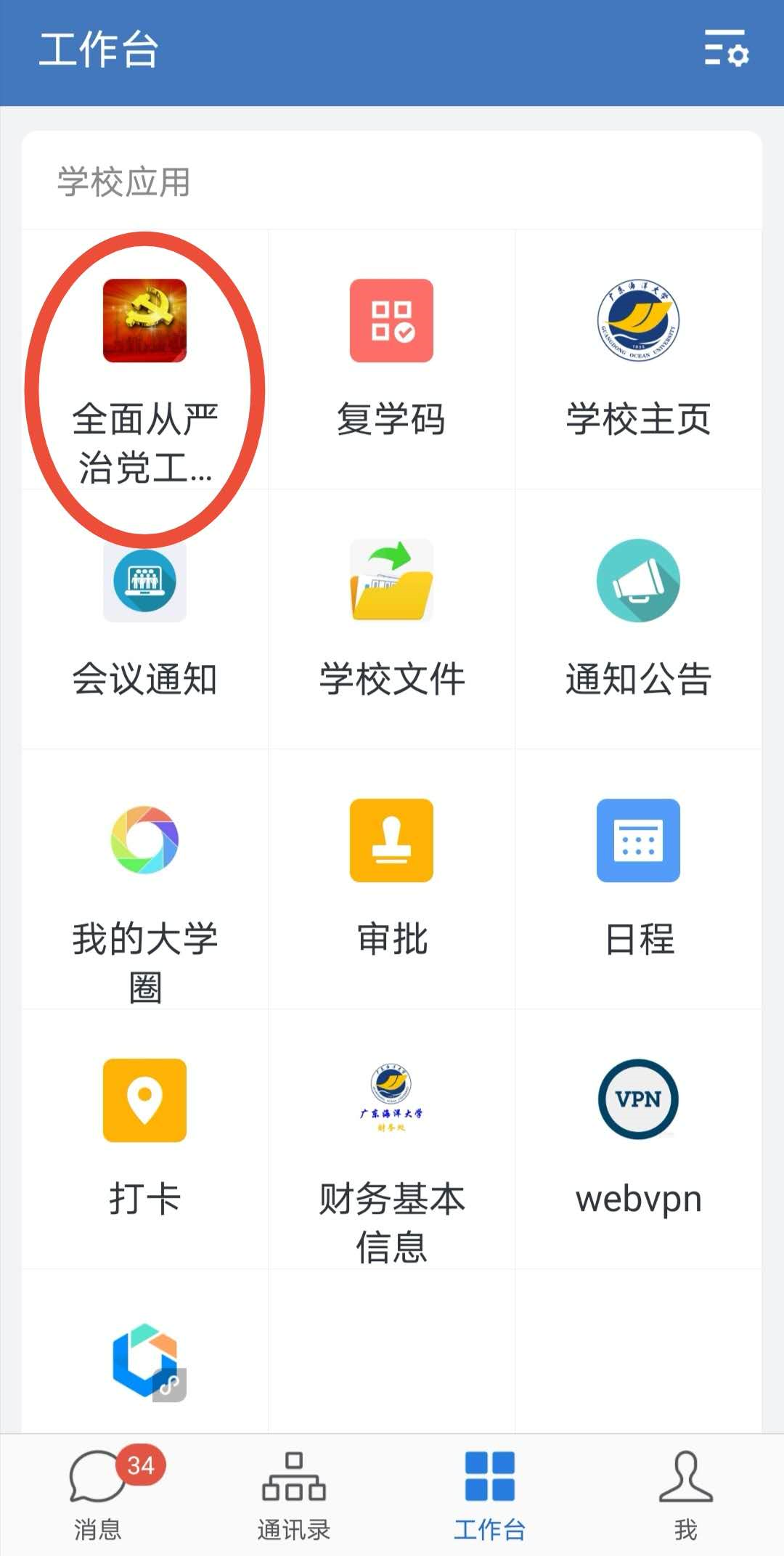Viewport: 784px width, 1556px height.
Task: Switch to the 通讯录 tab
Action: pyautogui.click(x=294, y=1496)
